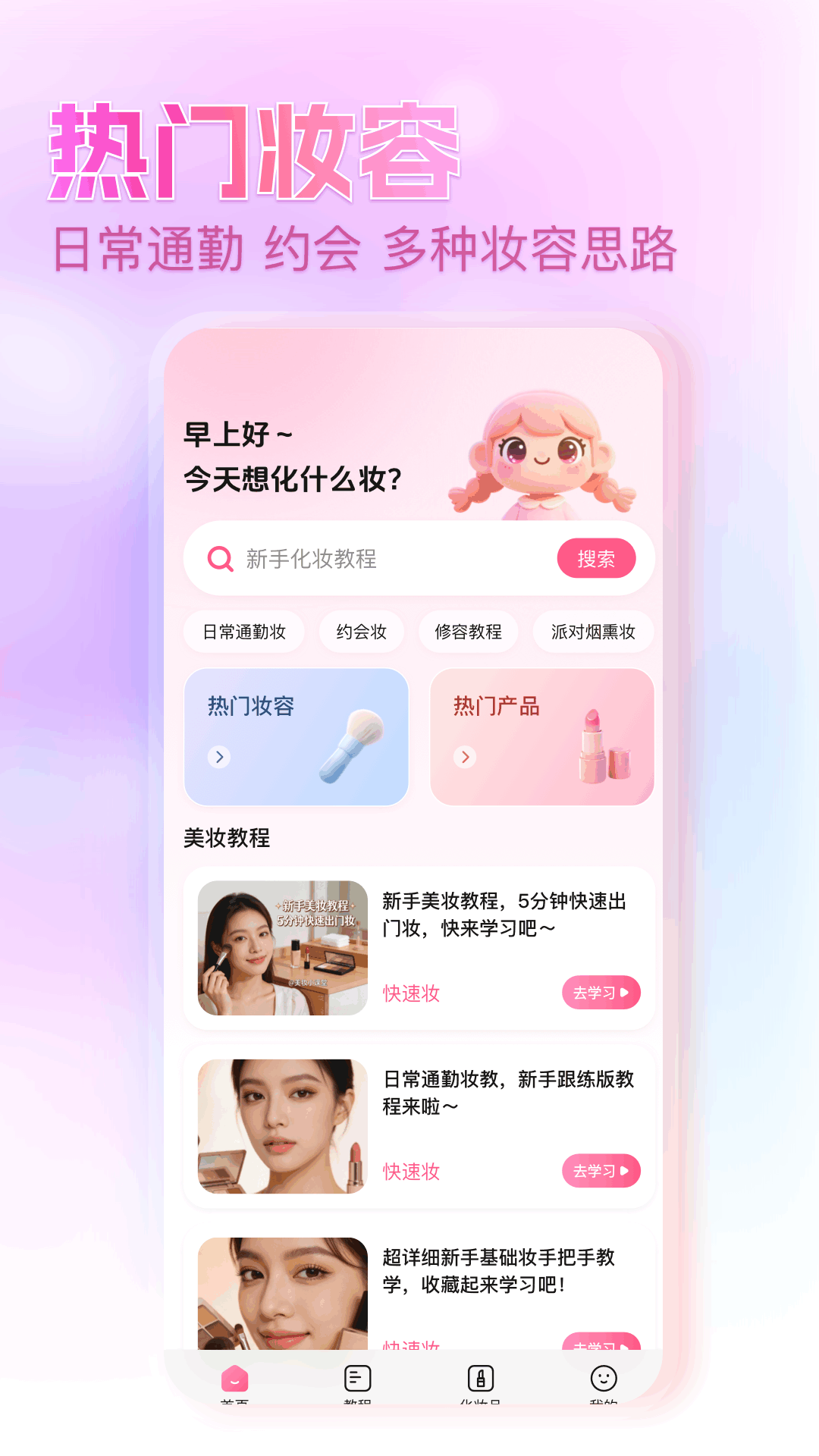Click 去学习 on the first tutorial
The height and width of the screenshot is (1456, 819).
pos(601,993)
